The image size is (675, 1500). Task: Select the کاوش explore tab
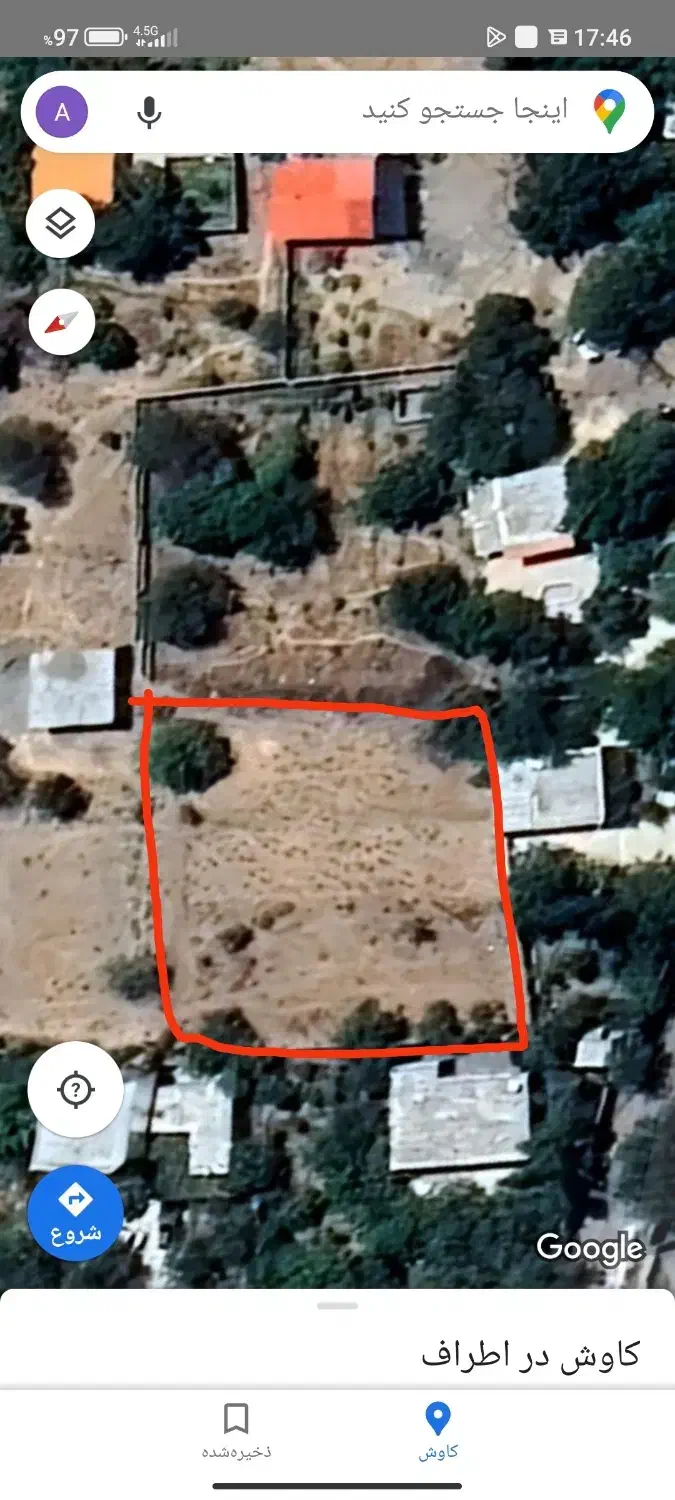[x=438, y=1432]
